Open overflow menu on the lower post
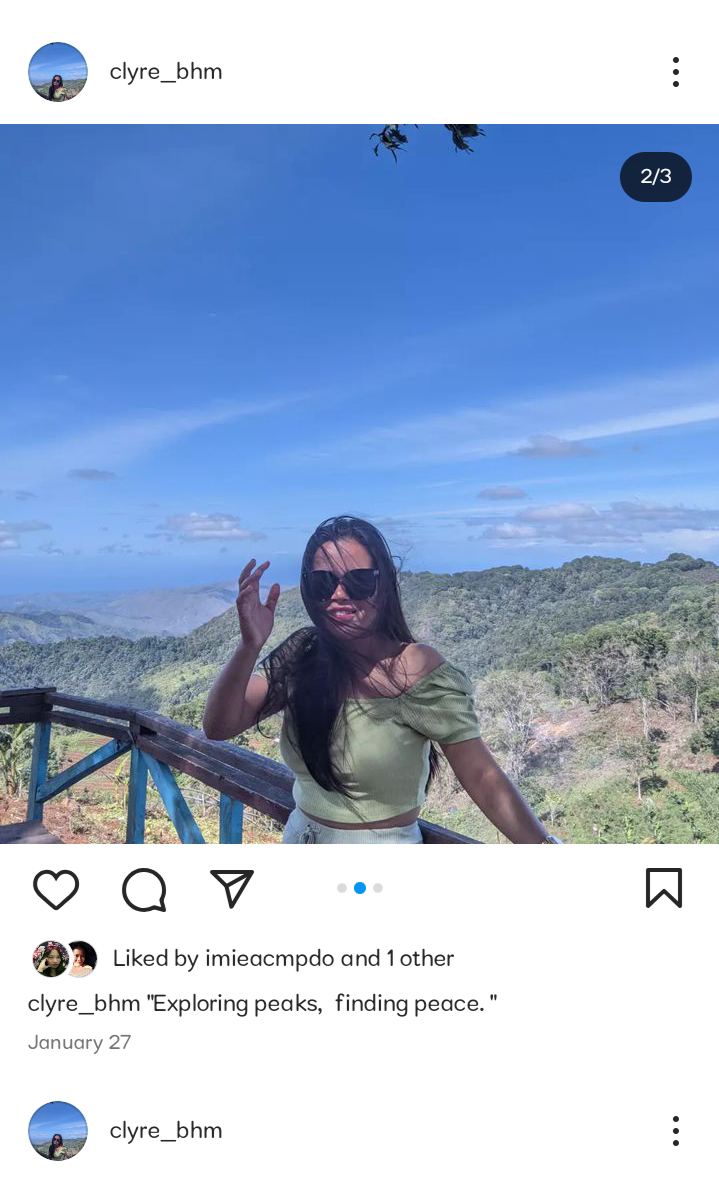Viewport: 719px width, 1178px height. point(676,1131)
